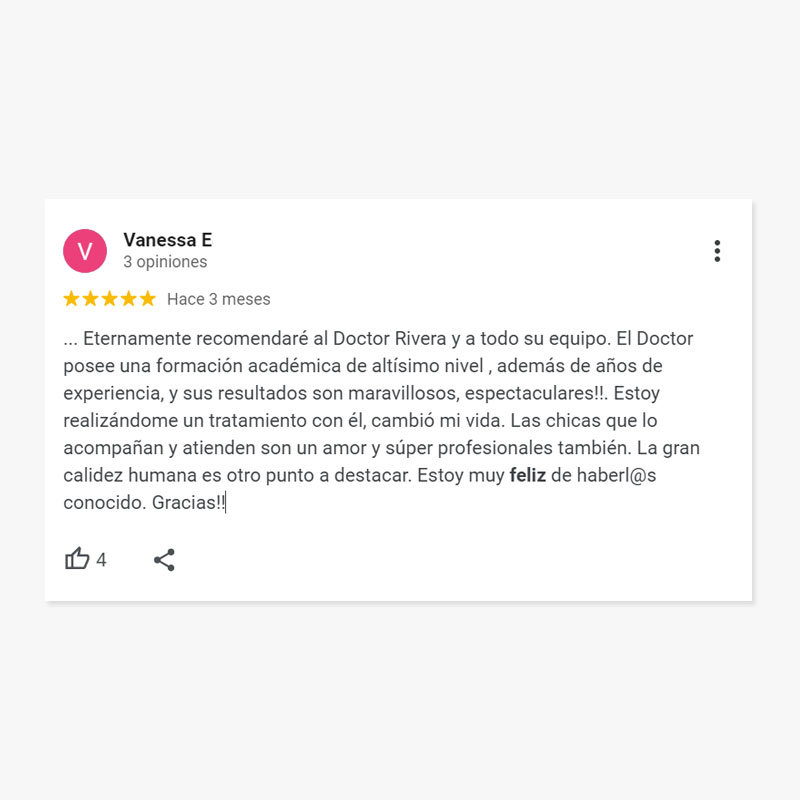
Task: Open the overflow menu on Vanessa E's review
Action: (717, 251)
